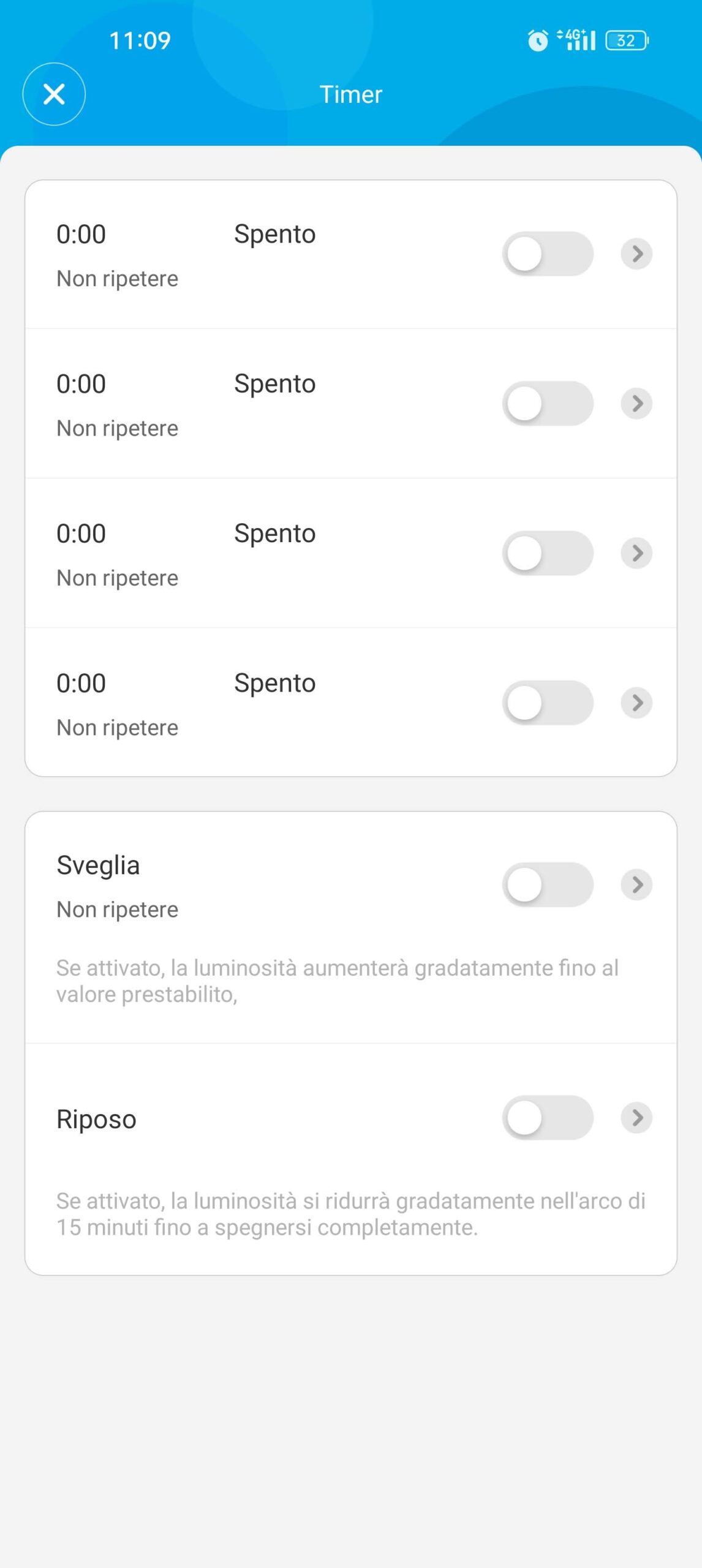Open Sveglia settings via its chevron

click(x=636, y=884)
